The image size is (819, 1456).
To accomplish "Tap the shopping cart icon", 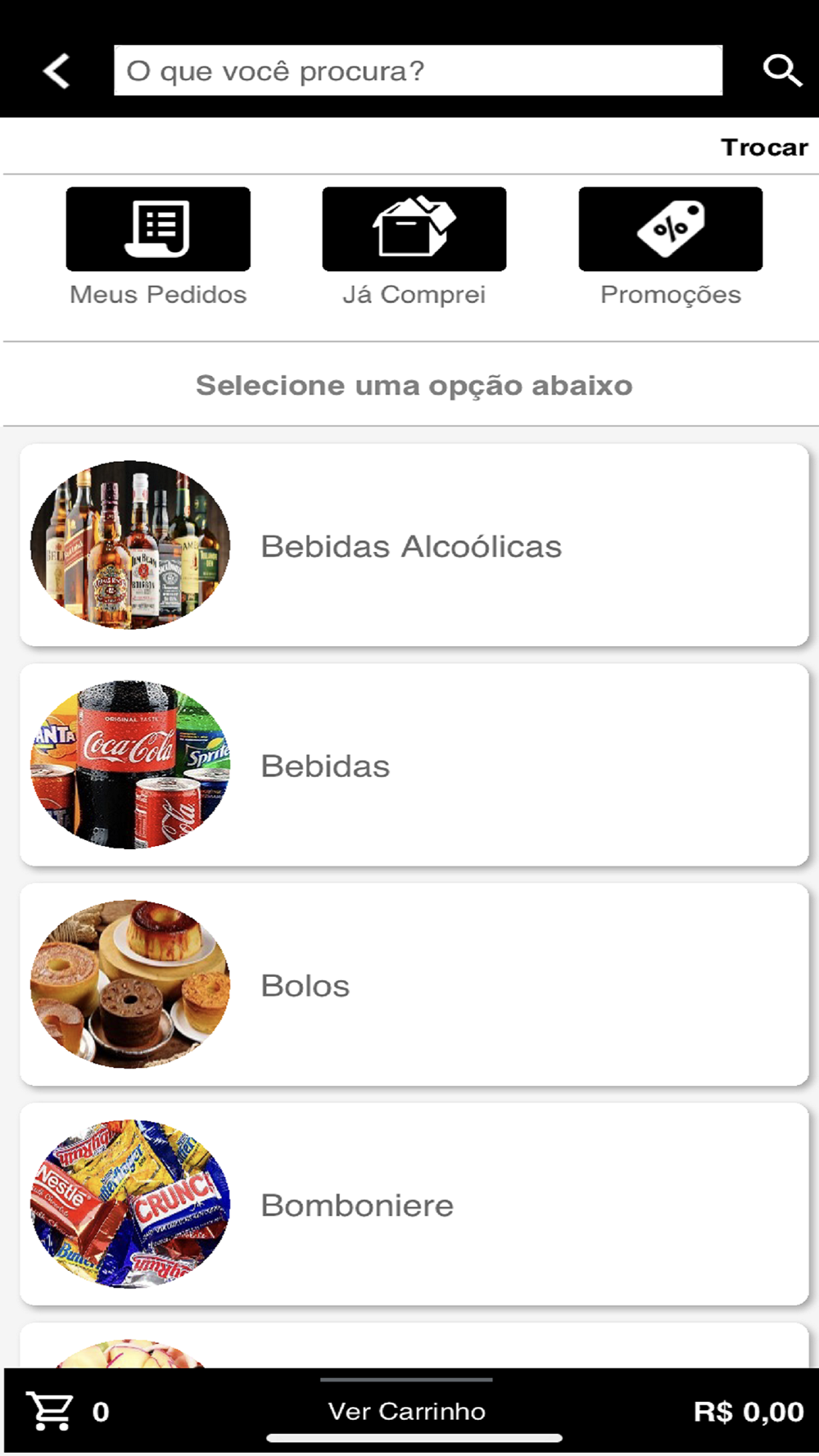I will point(51,1411).
